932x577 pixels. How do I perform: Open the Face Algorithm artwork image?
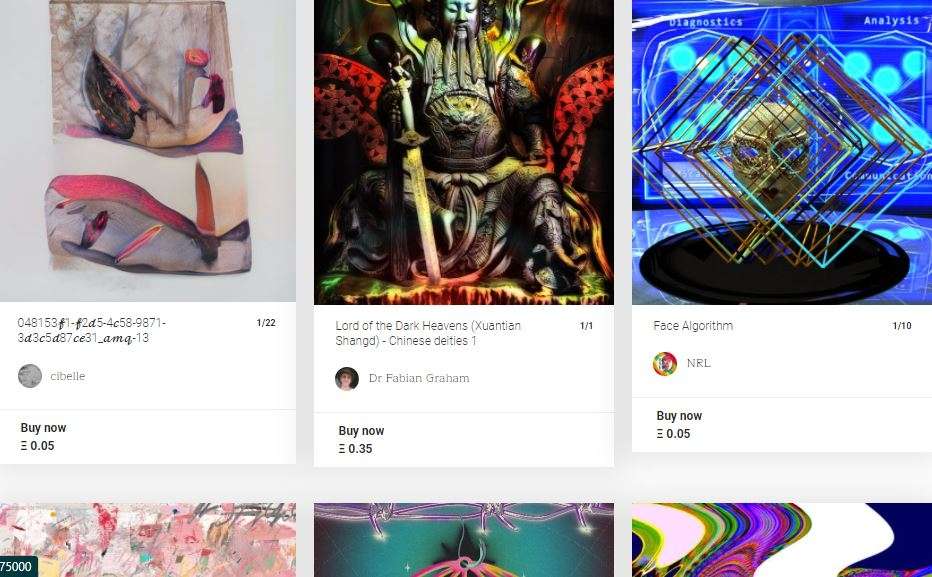(781, 150)
